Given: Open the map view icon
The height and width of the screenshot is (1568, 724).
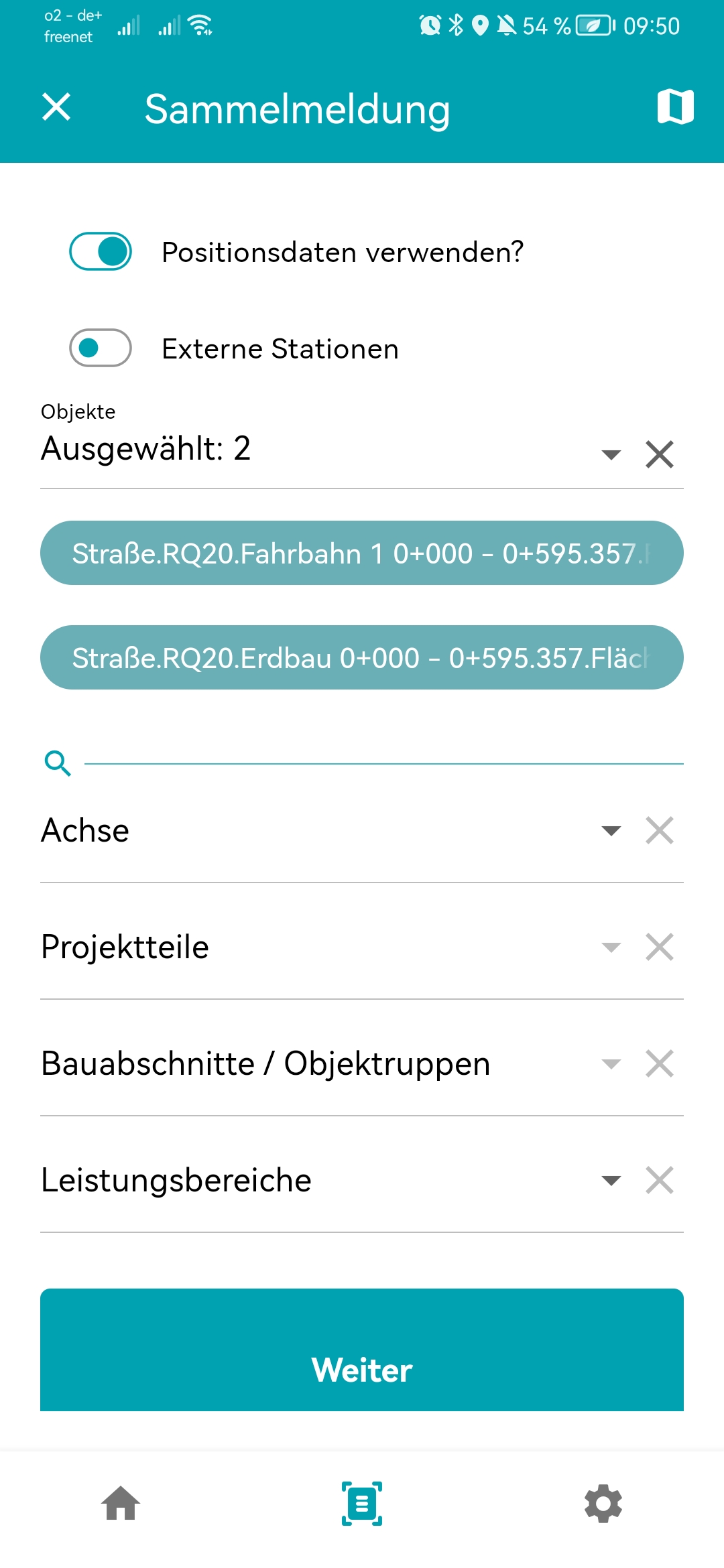Looking at the screenshot, I should 675,107.
